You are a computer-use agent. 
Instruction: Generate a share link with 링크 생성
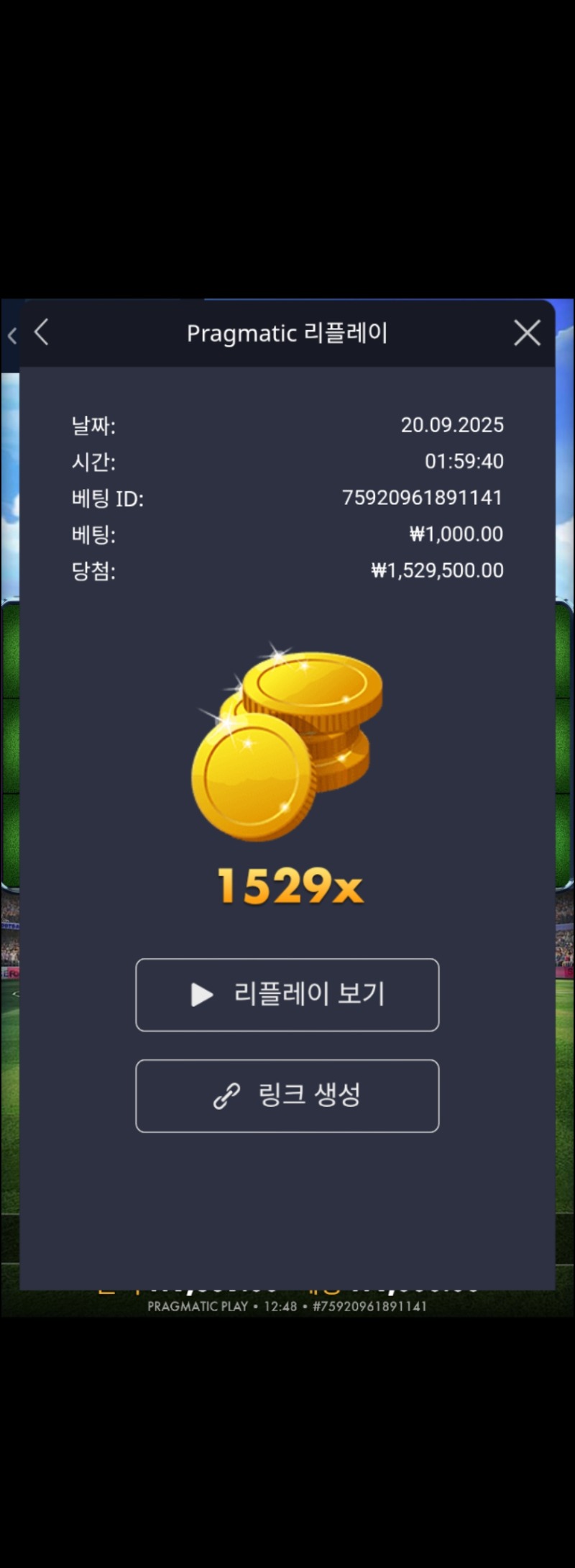pyautogui.click(x=287, y=1095)
